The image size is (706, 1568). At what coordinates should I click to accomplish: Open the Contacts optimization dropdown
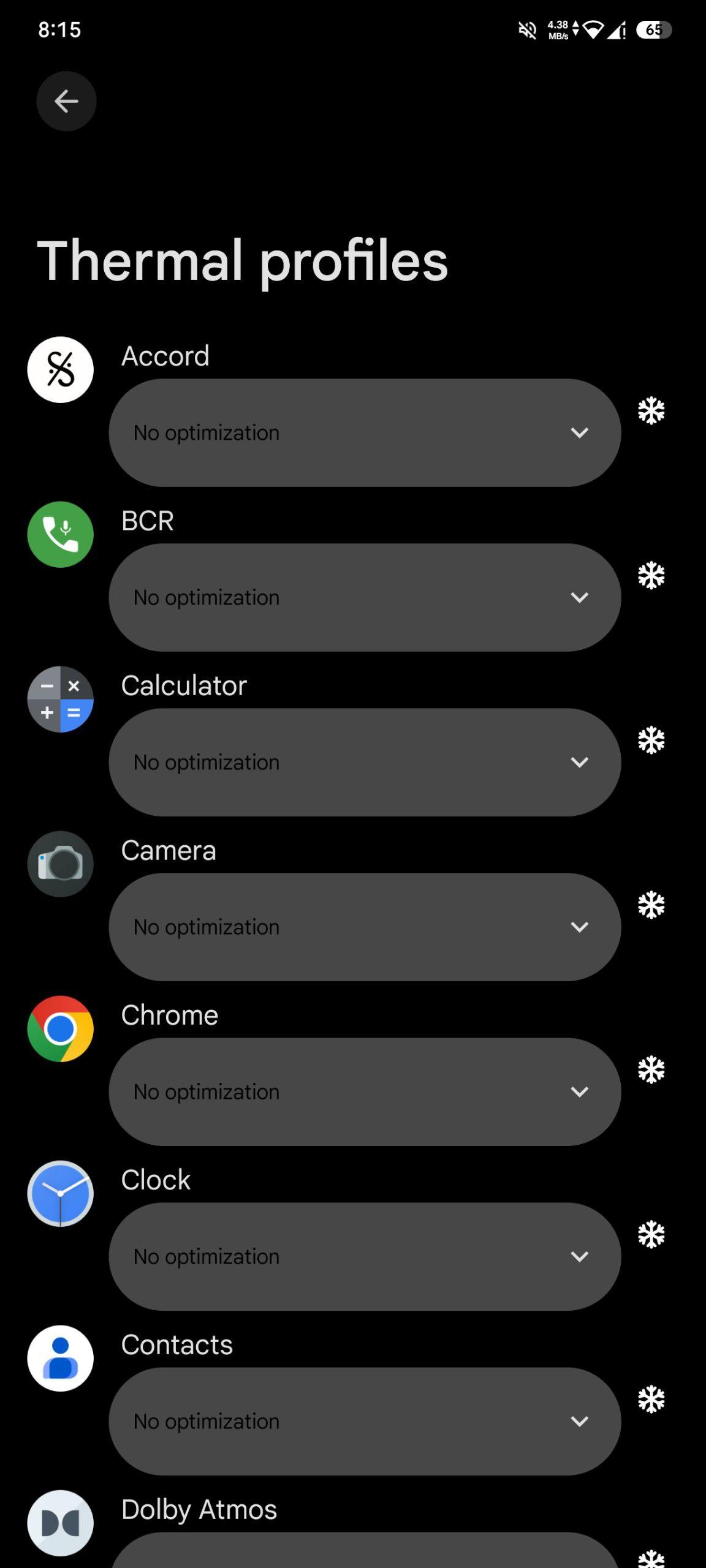tap(364, 1421)
